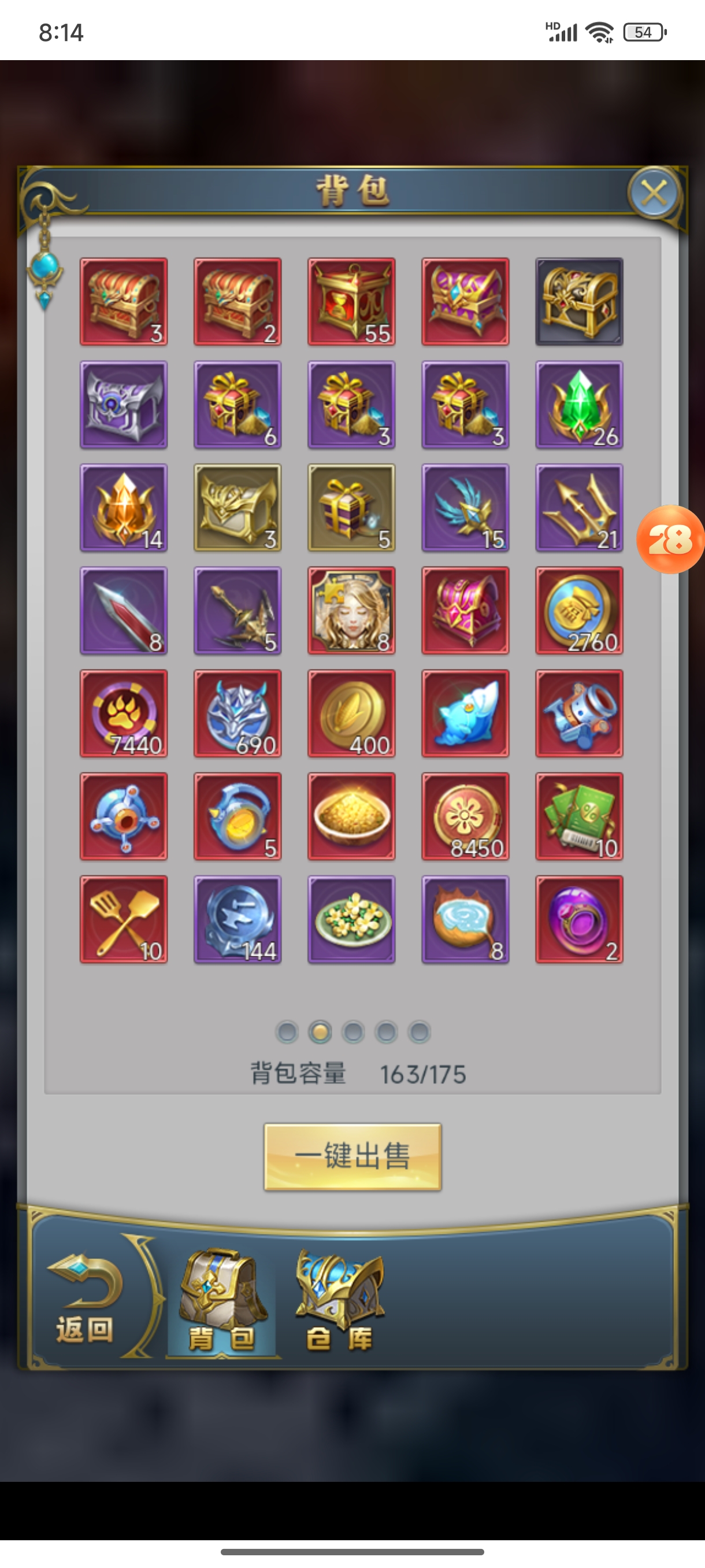Select the dark golden chest item

(x=579, y=302)
